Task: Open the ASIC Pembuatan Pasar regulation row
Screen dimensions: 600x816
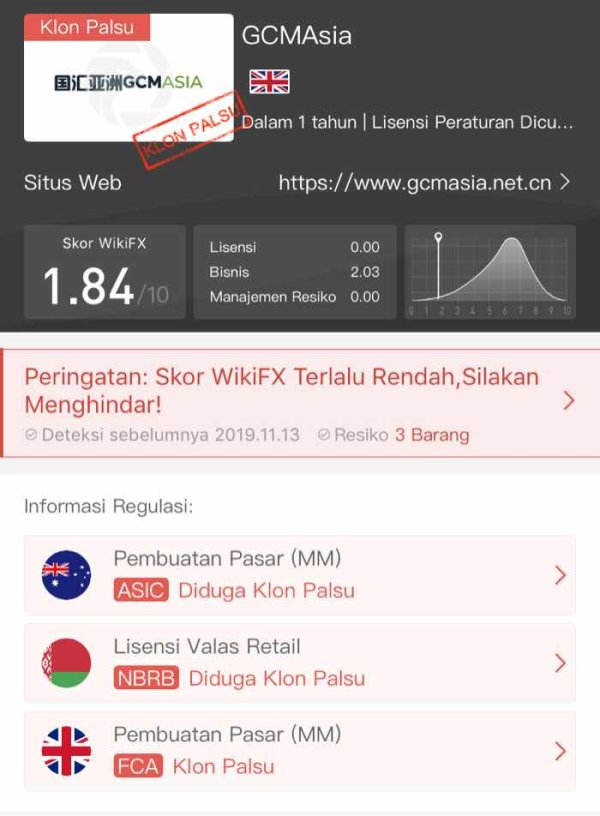Action: click(300, 575)
